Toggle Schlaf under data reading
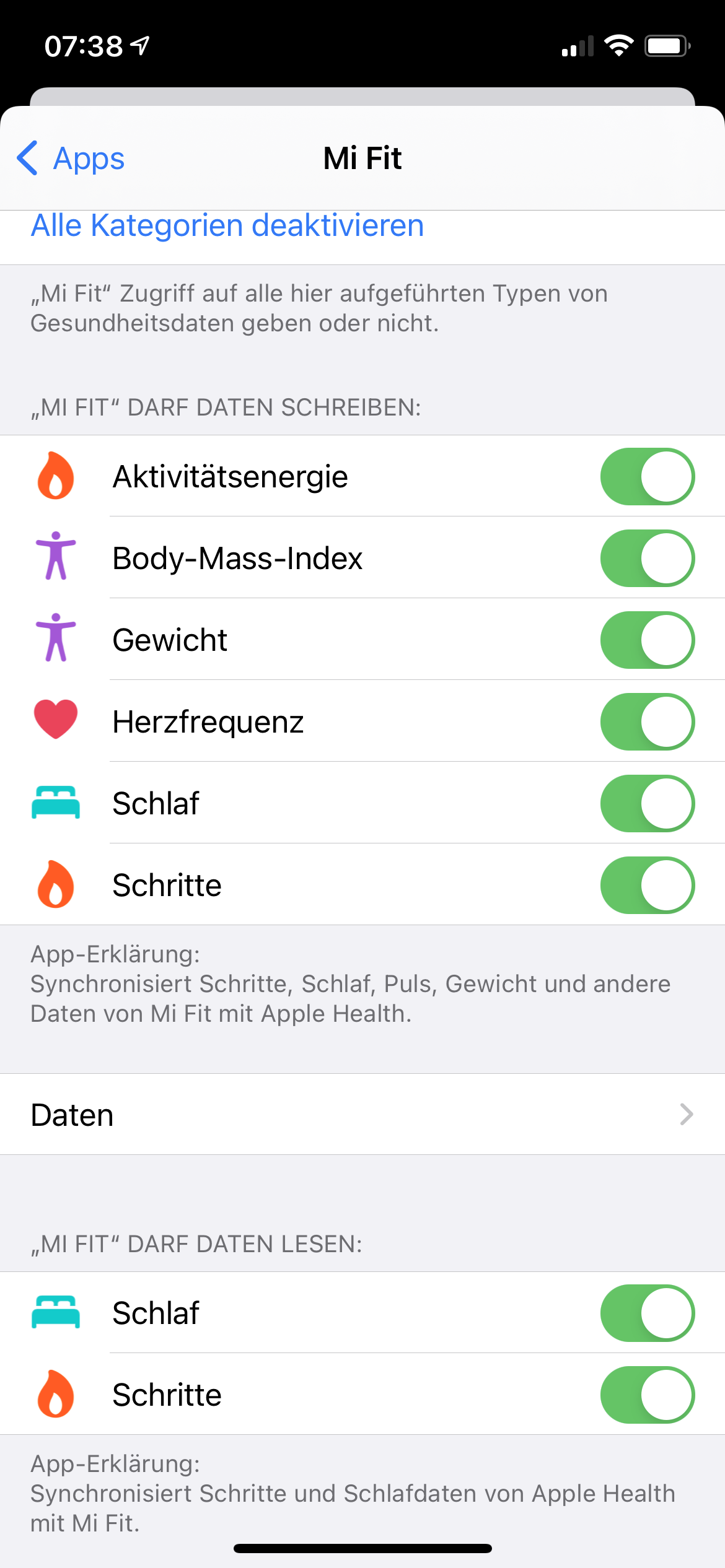The image size is (725, 1568). click(x=647, y=1313)
